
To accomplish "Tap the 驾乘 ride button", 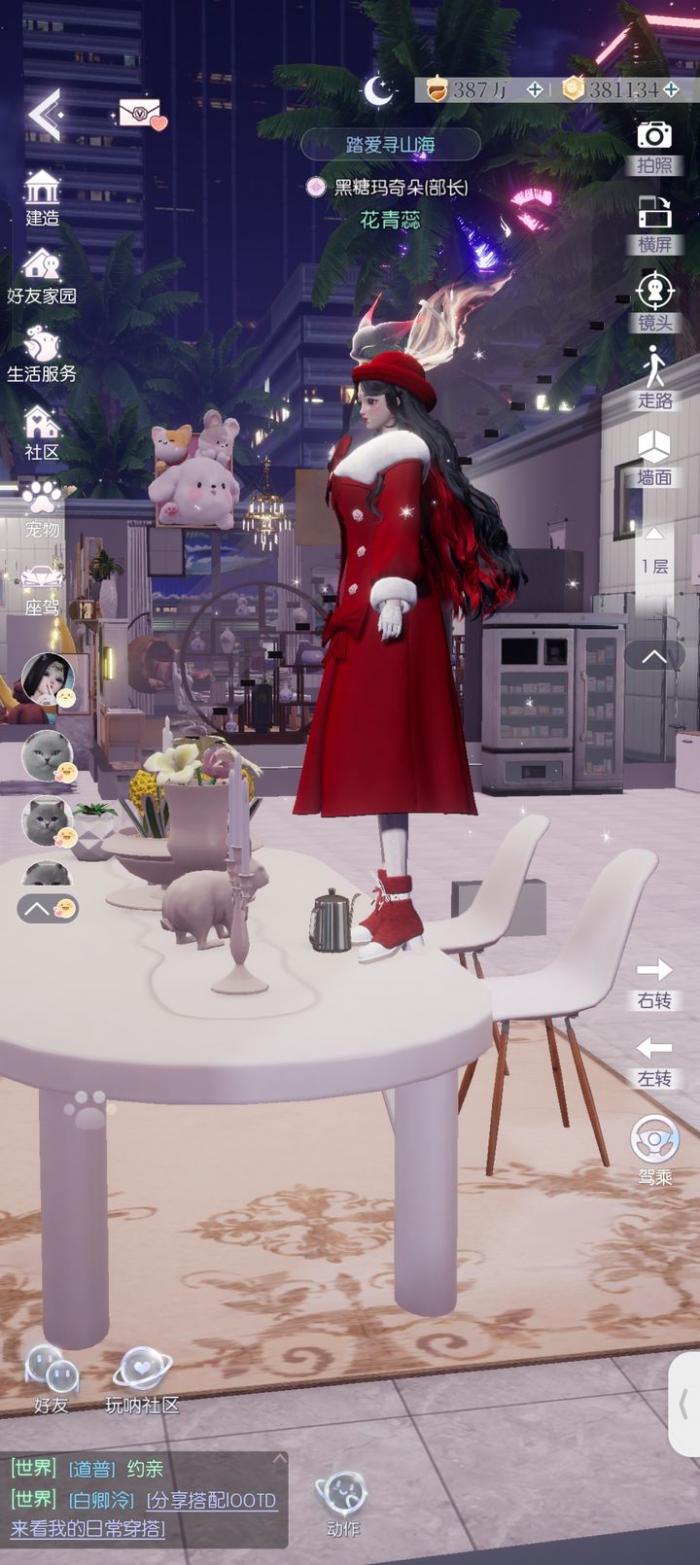I will (655, 1148).
